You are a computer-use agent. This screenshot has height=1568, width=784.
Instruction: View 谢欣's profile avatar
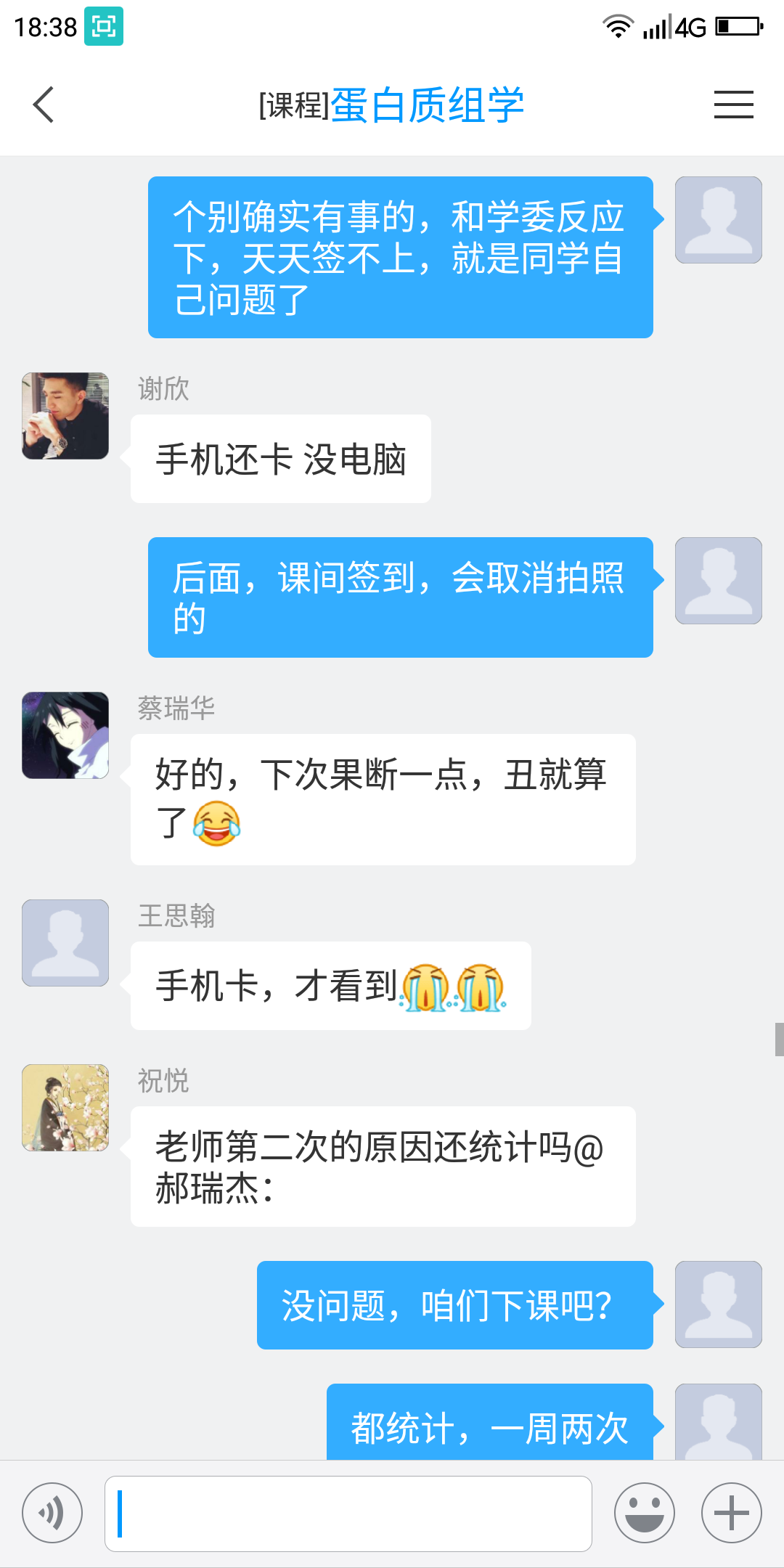[x=65, y=416]
